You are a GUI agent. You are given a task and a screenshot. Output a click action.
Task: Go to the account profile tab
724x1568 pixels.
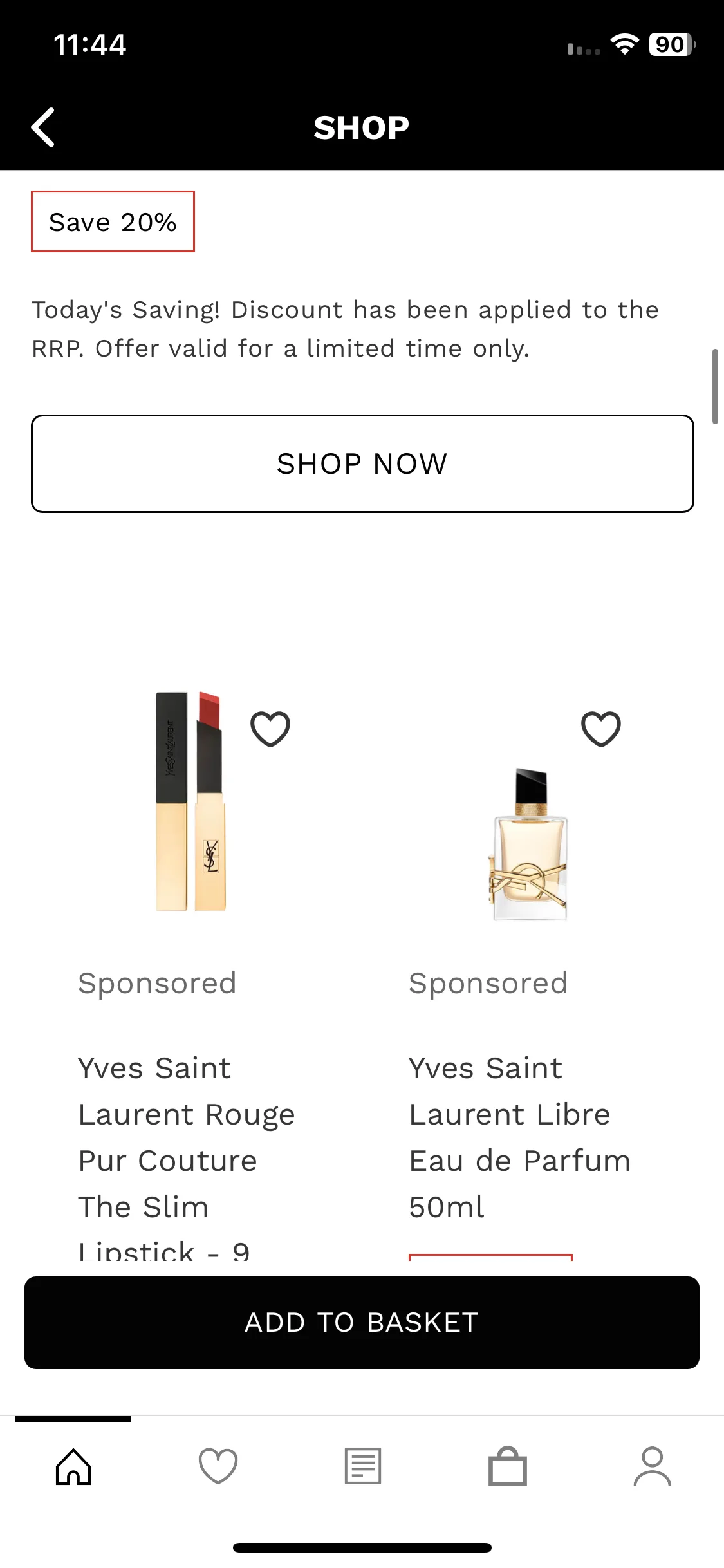(x=652, y=1466)
